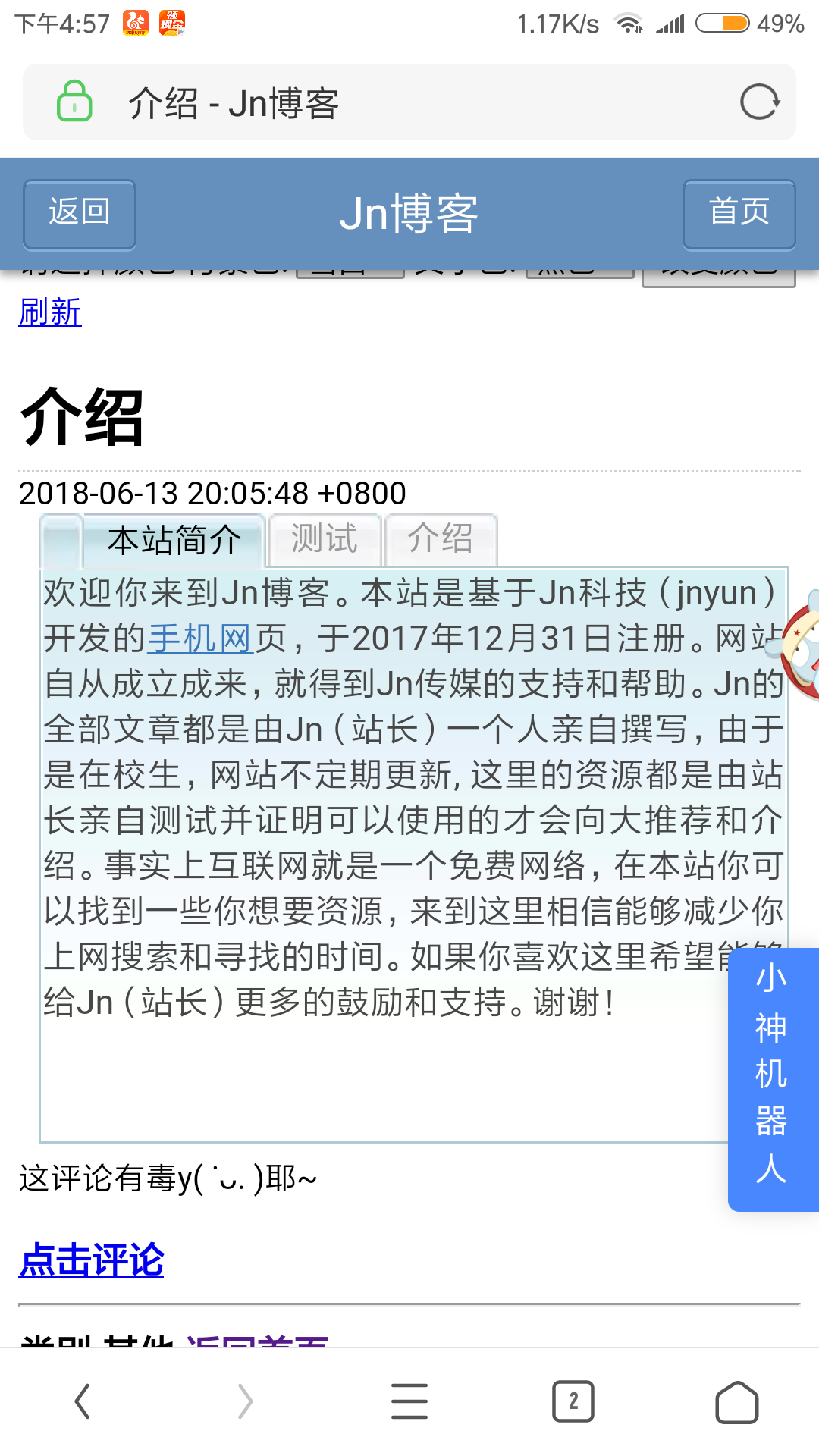
Task: Select the 本站简介 tab
Action: pos(174,541)
